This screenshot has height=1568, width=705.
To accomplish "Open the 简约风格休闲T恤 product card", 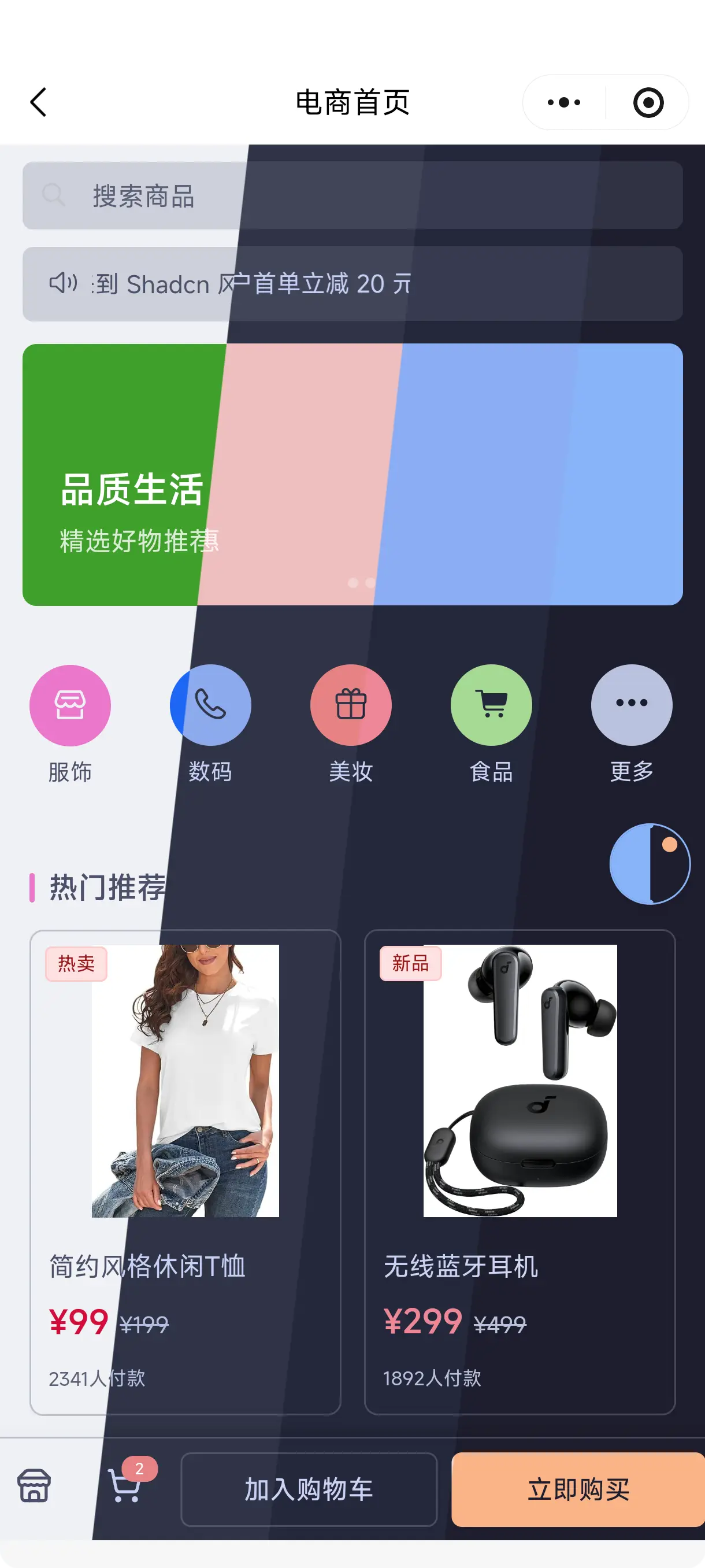I will coord(185,1172).
